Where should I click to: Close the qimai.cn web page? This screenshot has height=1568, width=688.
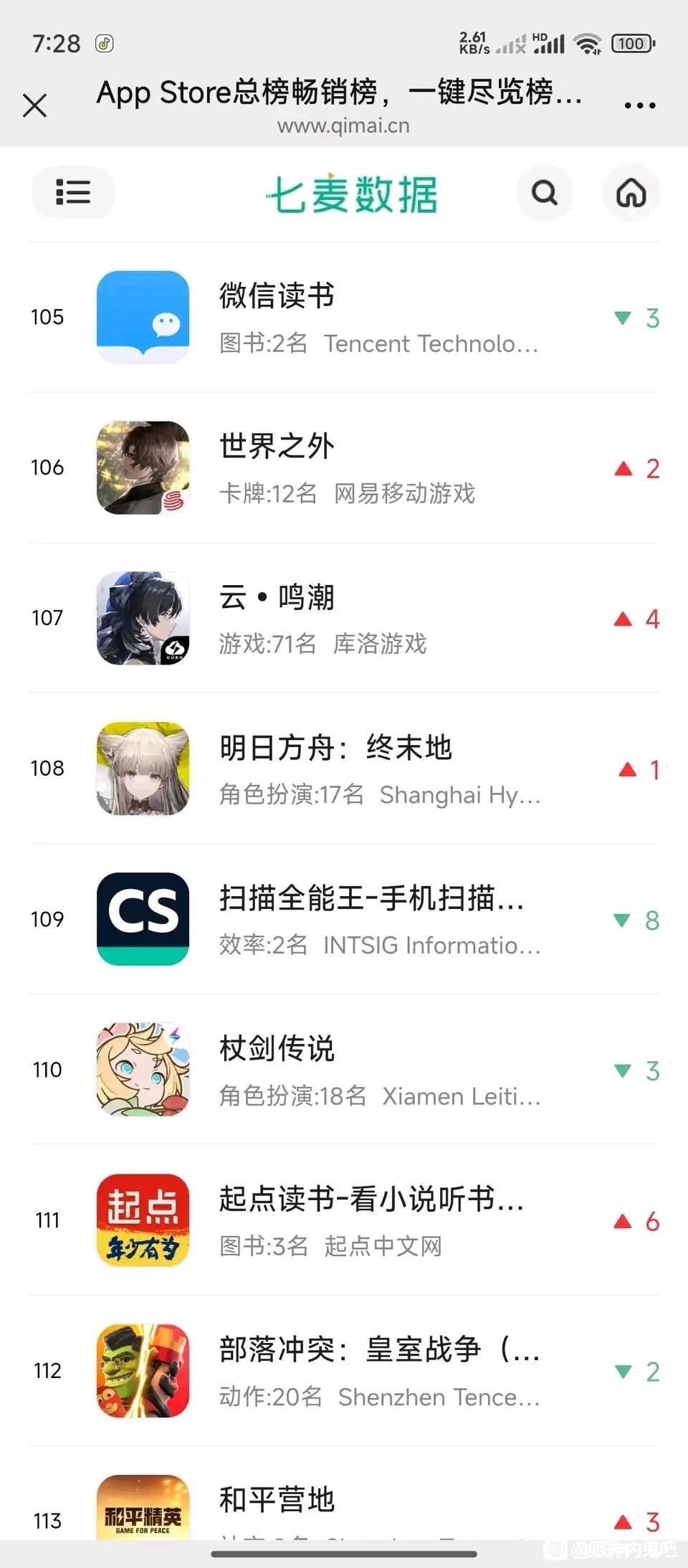34,105
